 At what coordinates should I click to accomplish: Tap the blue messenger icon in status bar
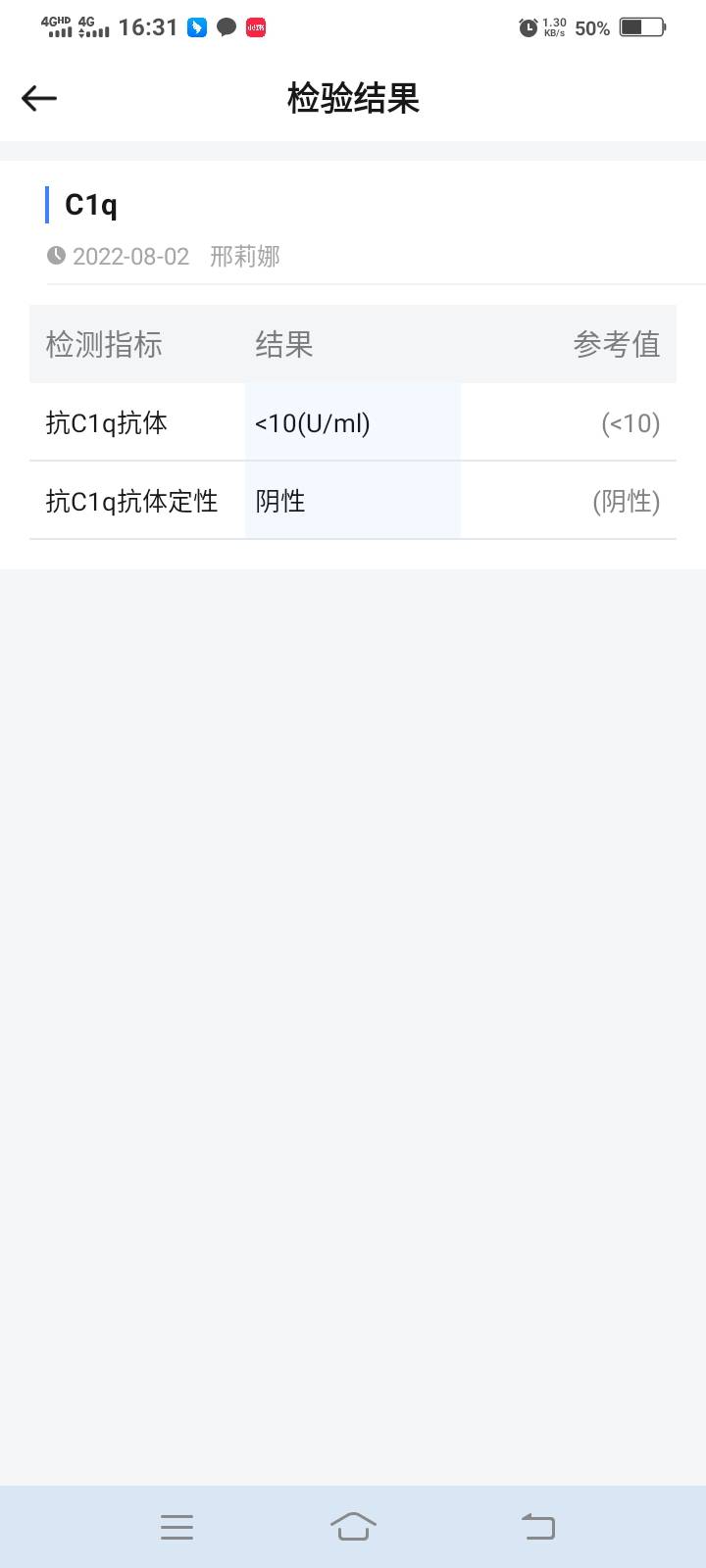click(195, 27)
